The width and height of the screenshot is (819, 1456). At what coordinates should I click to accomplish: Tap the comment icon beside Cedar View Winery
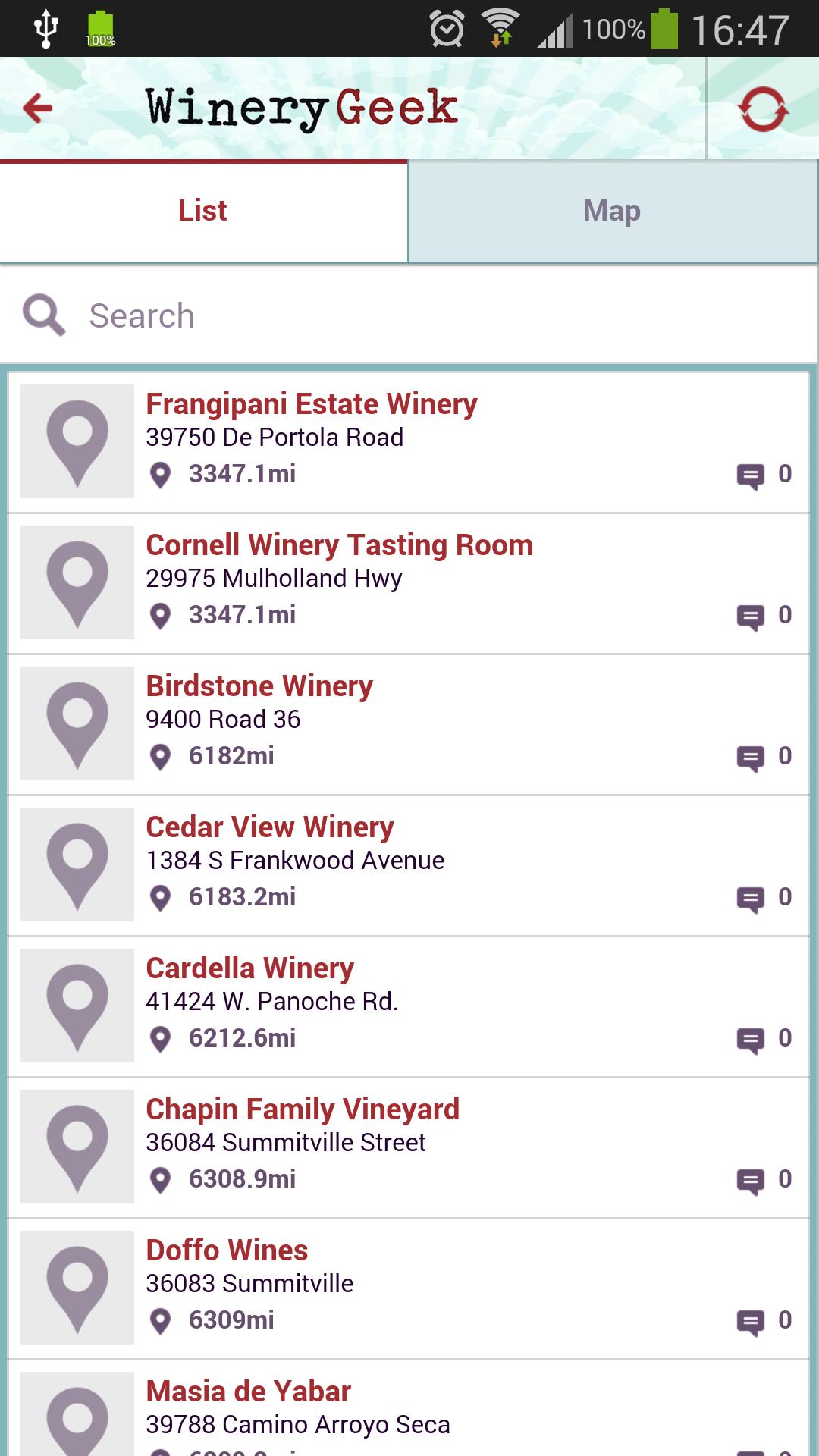click(751, 897)
